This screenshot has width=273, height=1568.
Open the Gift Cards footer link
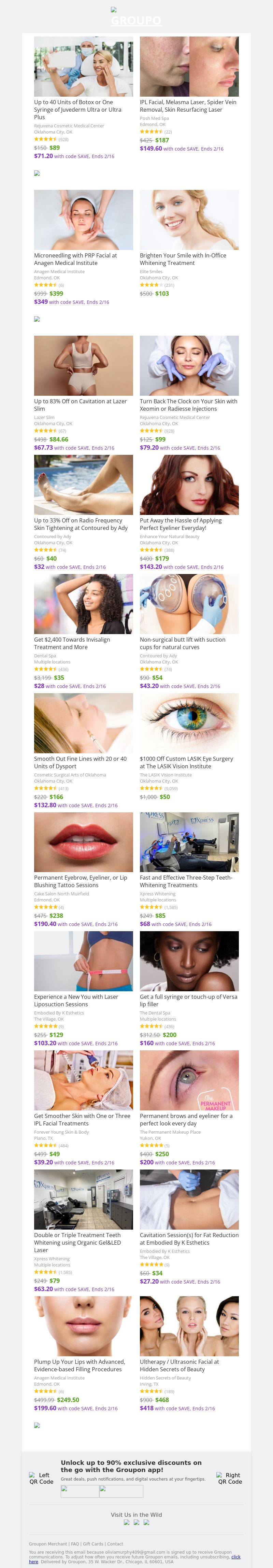[x=93, y=1544]
